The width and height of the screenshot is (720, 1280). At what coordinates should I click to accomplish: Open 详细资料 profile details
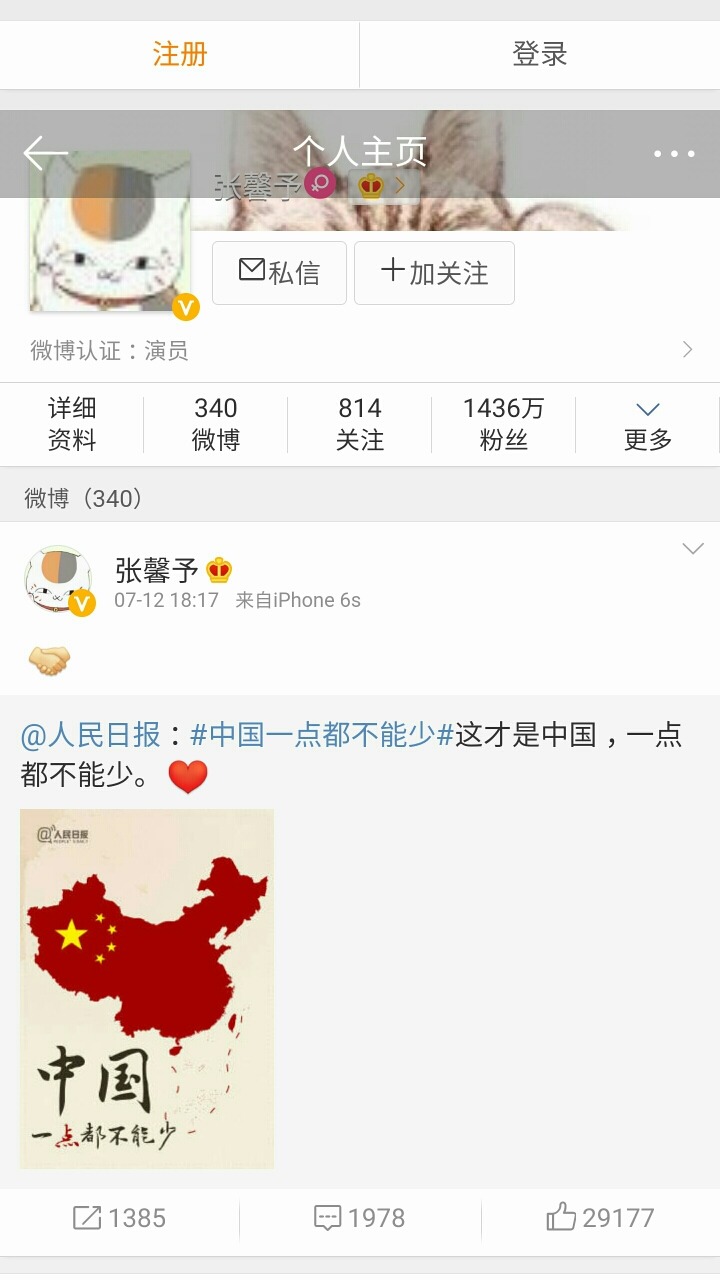(72, 424)
